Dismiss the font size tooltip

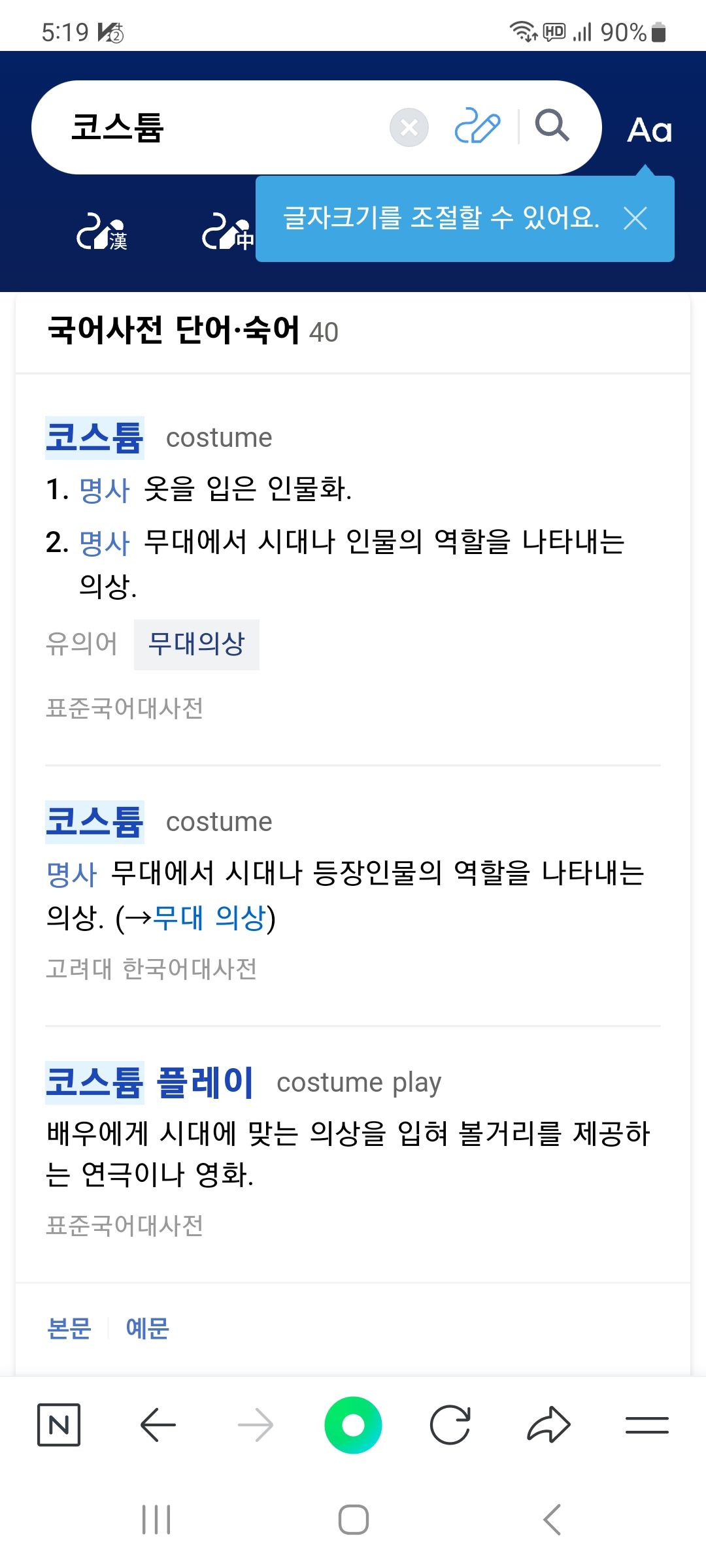[x=635, y=218]
